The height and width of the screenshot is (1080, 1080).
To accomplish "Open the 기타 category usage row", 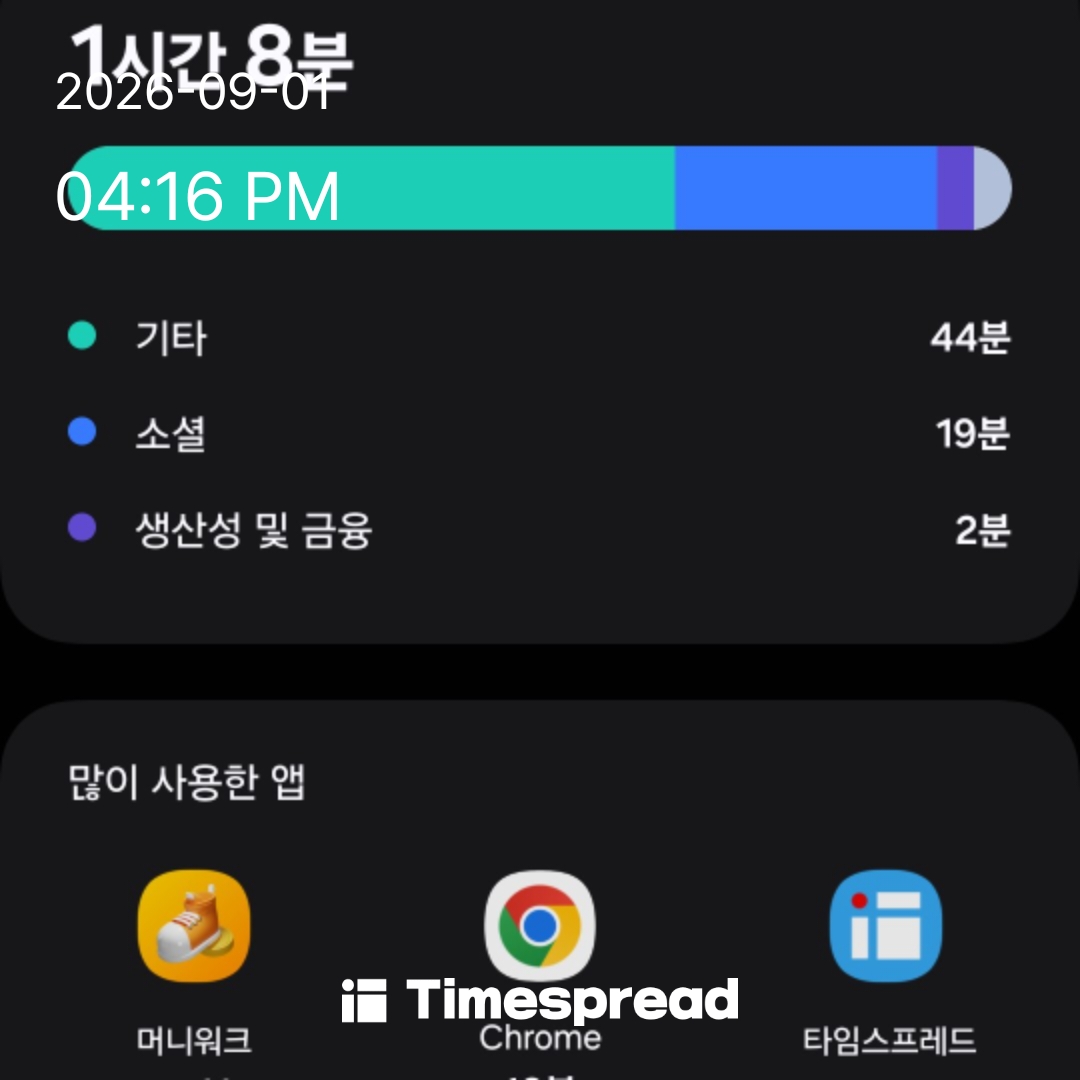I will [539, 337].
